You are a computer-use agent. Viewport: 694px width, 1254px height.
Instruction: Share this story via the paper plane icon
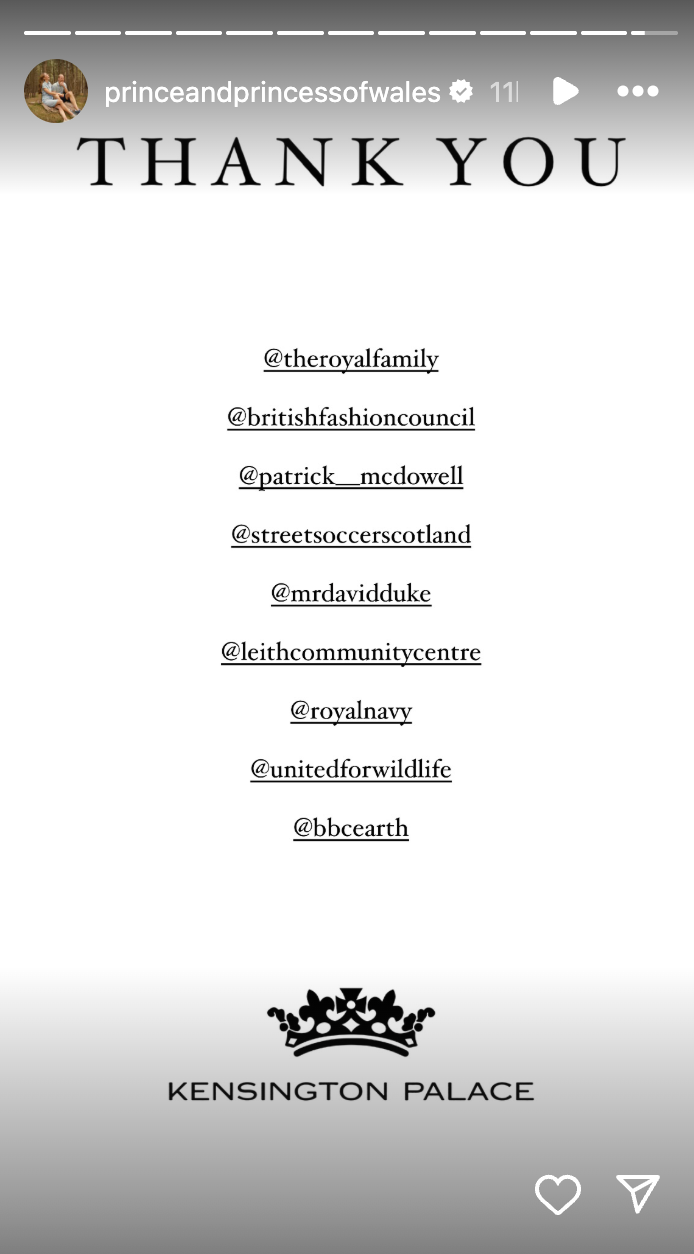(x=638, y=1193)
